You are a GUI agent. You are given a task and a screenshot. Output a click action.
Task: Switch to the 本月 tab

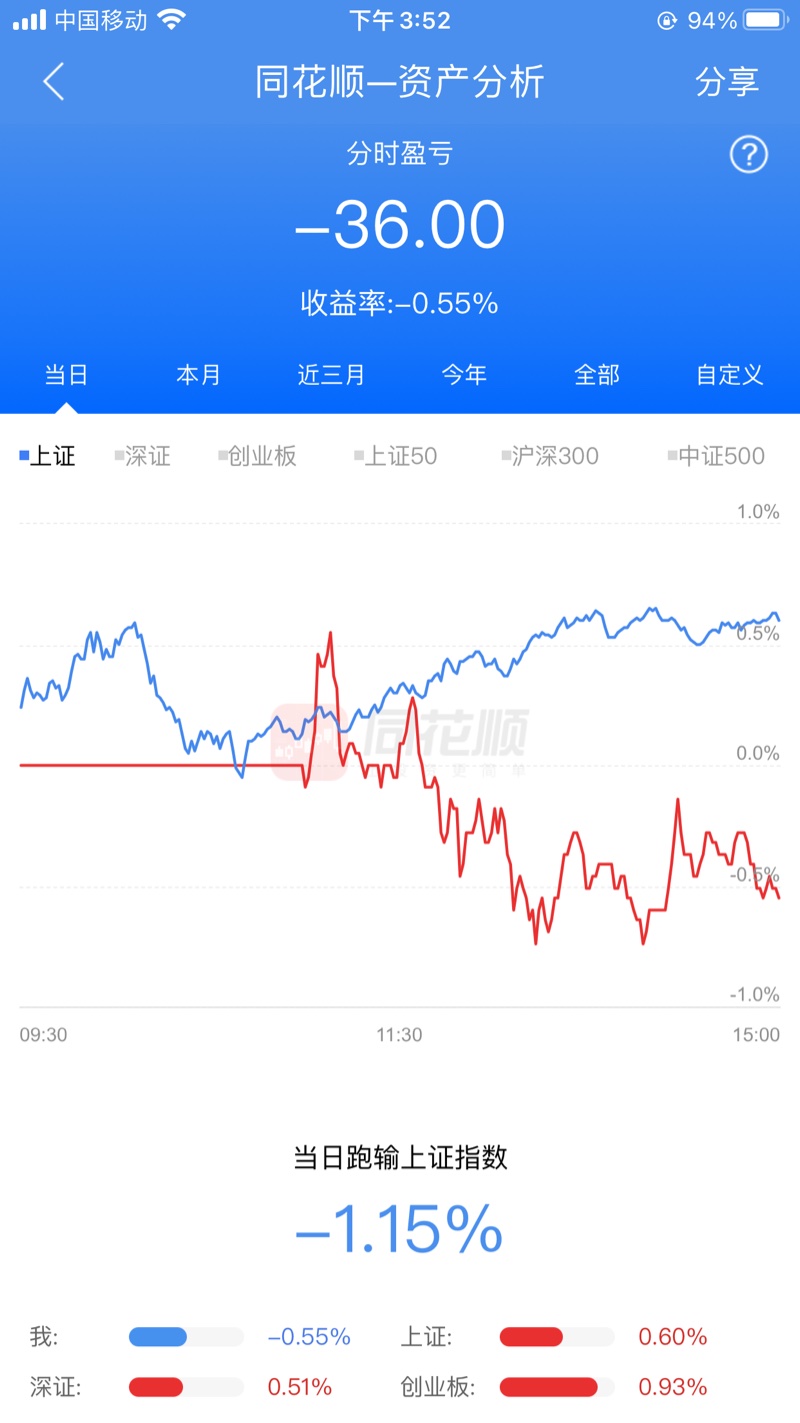point(198,375)
